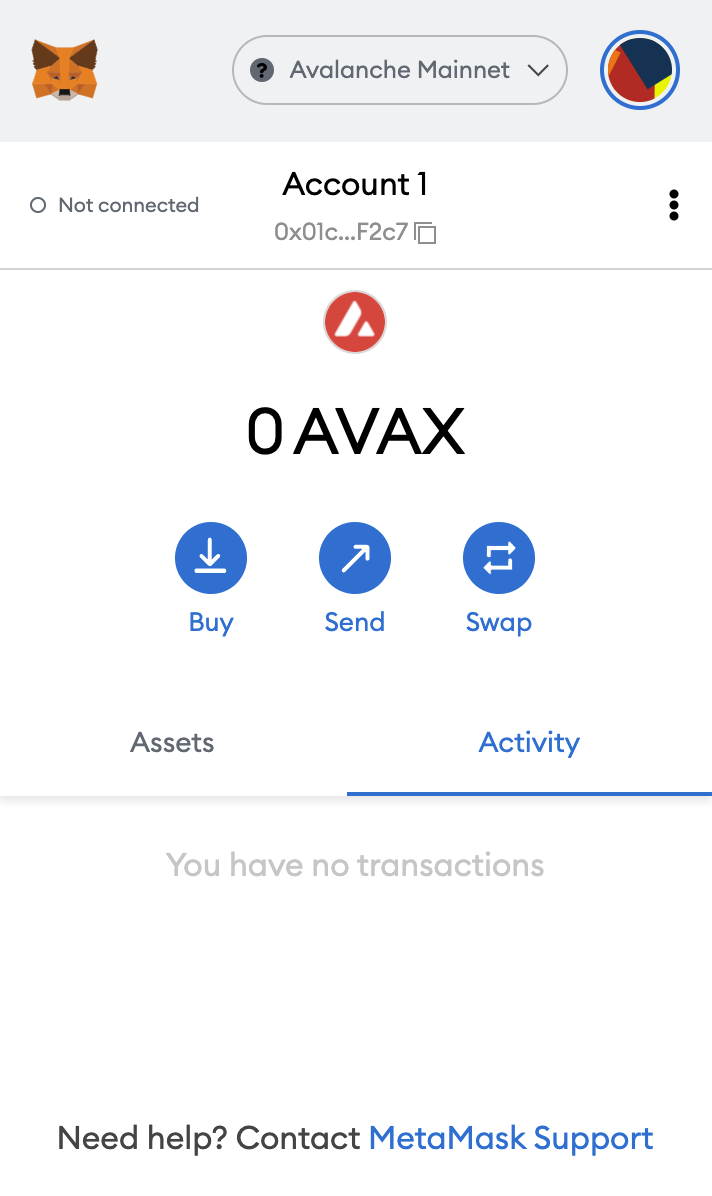Select the Activity tab
Image resolution: width=712 pixels, height=1196 pixels.
point(529,743)
